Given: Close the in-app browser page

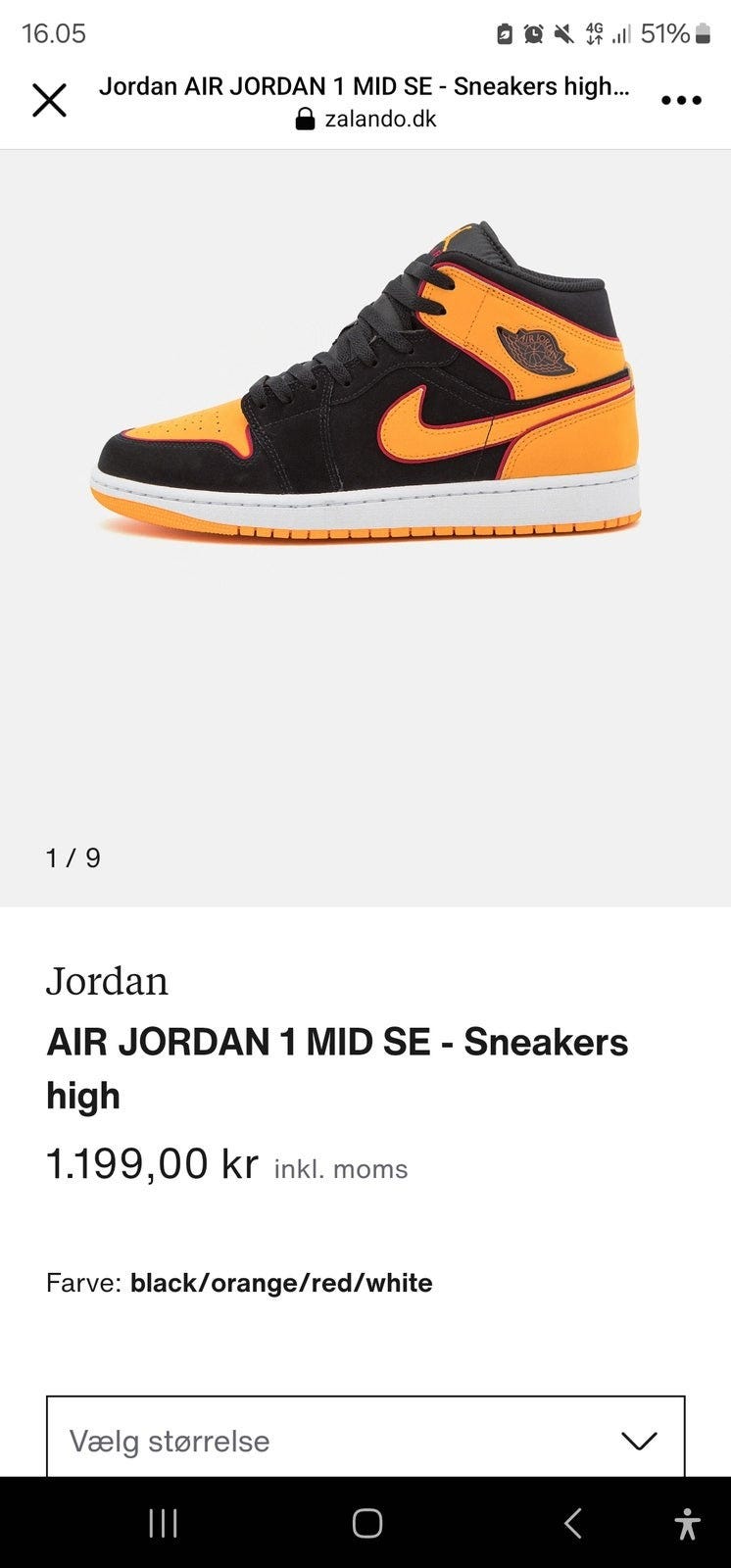Looking at the screenshot, I should (x=49, y=100).
